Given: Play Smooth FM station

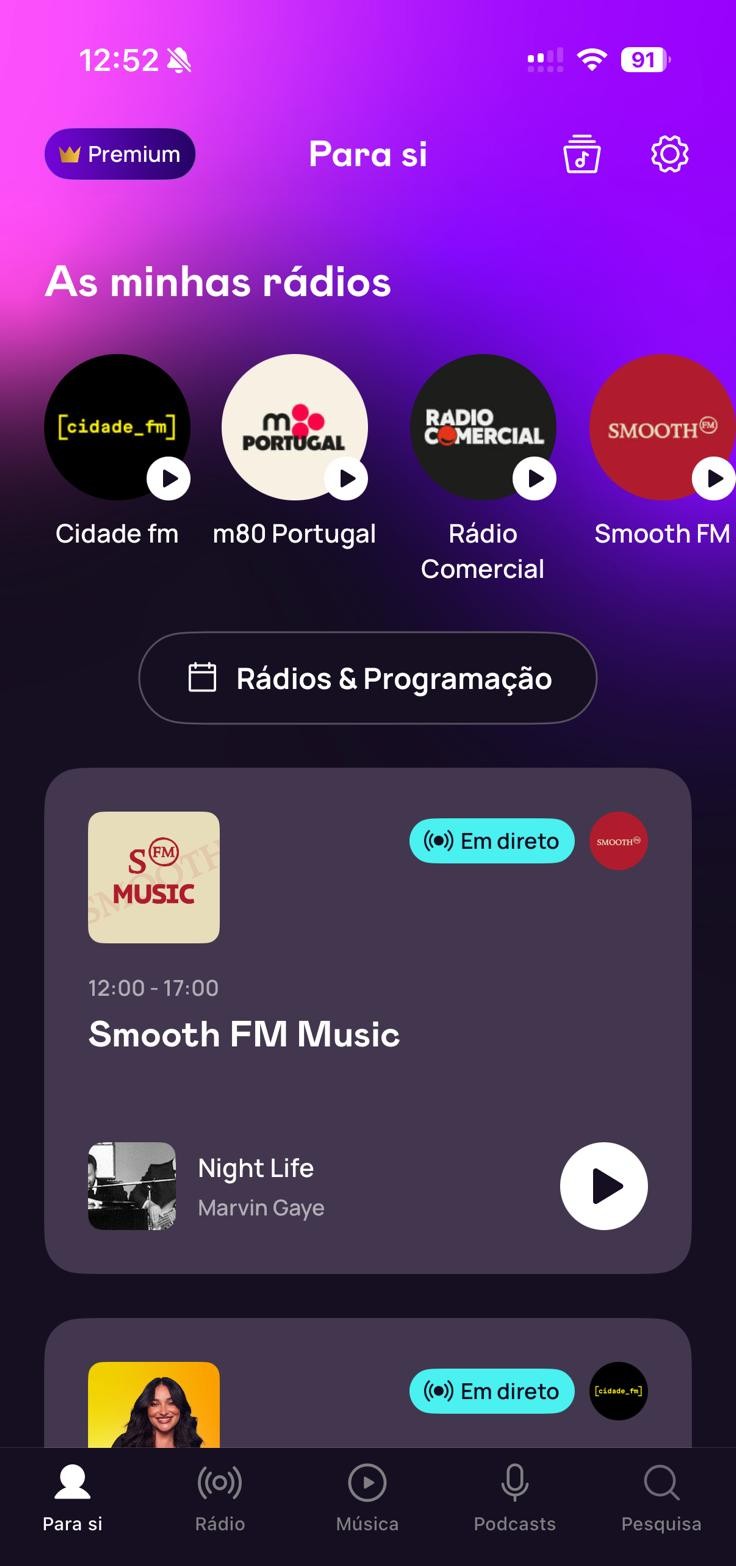Looking at the screenshot, I should pos(713,479).
